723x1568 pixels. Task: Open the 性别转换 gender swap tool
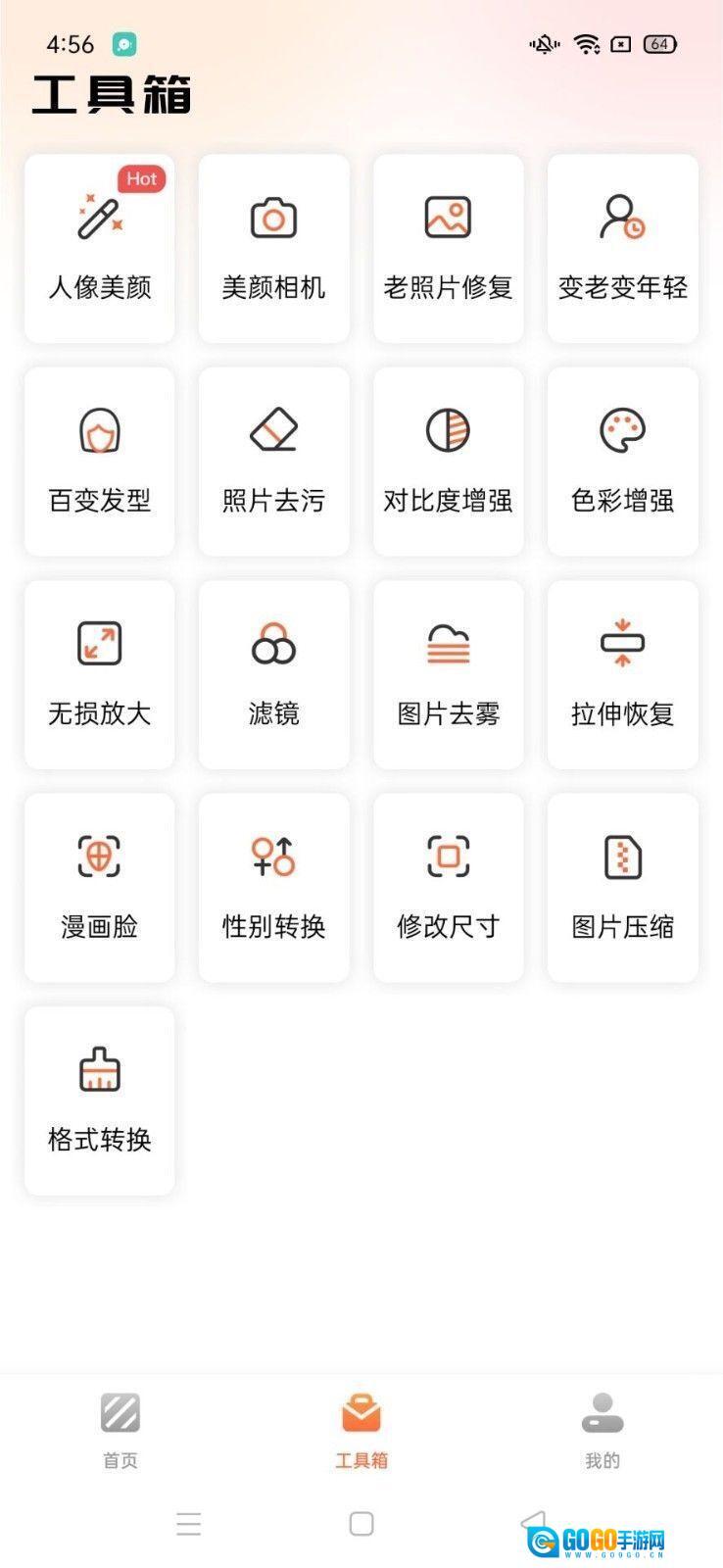(x=273, y=887)
